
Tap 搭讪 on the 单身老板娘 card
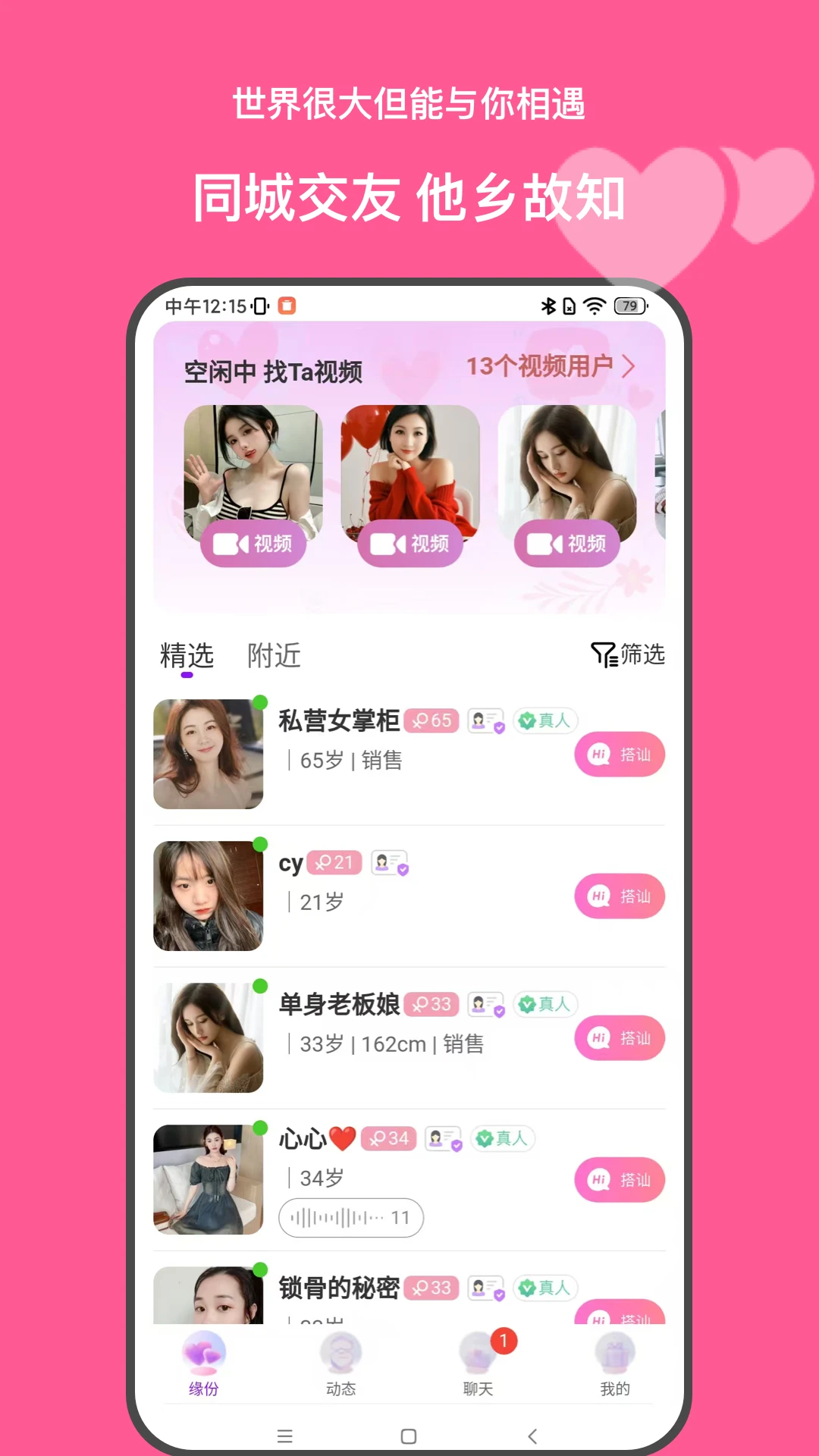tap(619, 1037)
